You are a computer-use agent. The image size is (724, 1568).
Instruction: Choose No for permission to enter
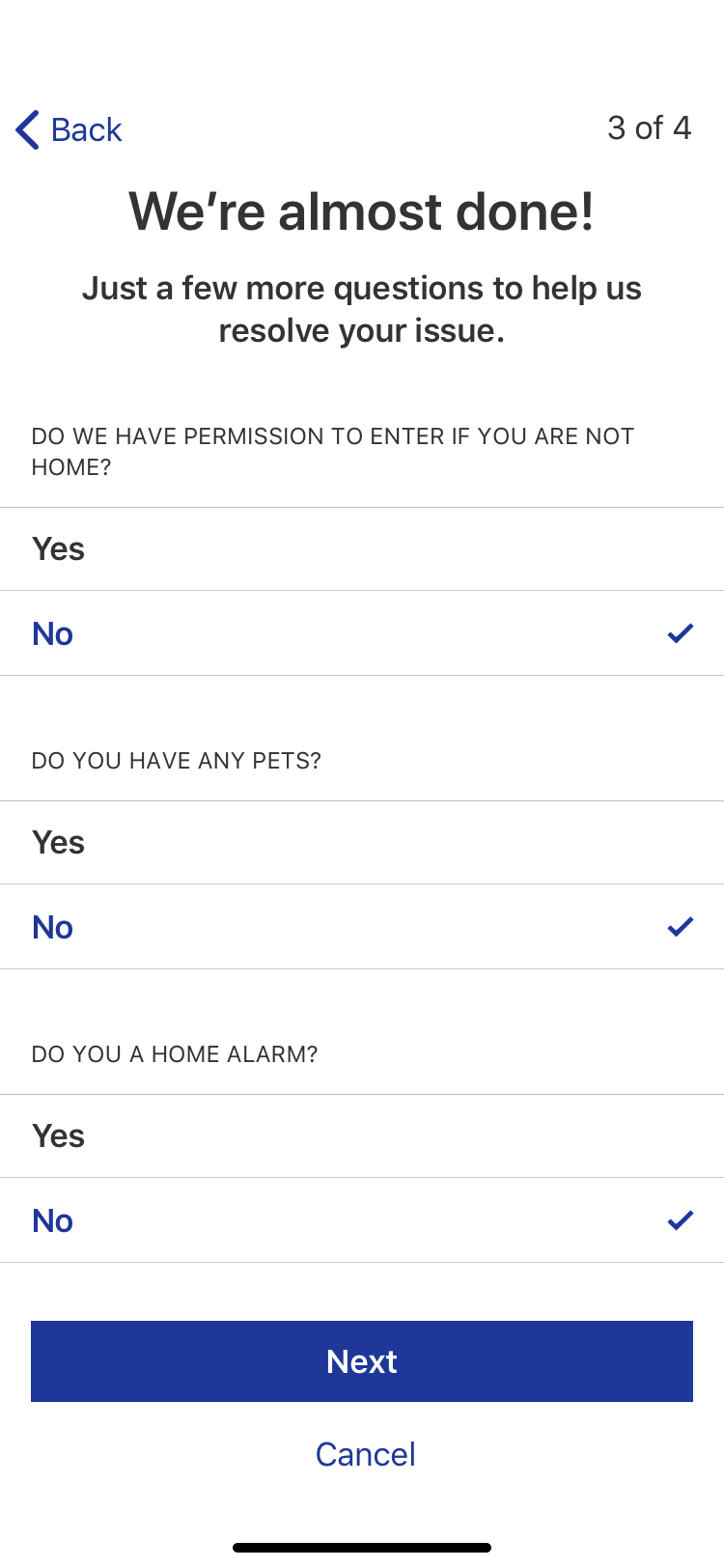(x=361, y=633)
